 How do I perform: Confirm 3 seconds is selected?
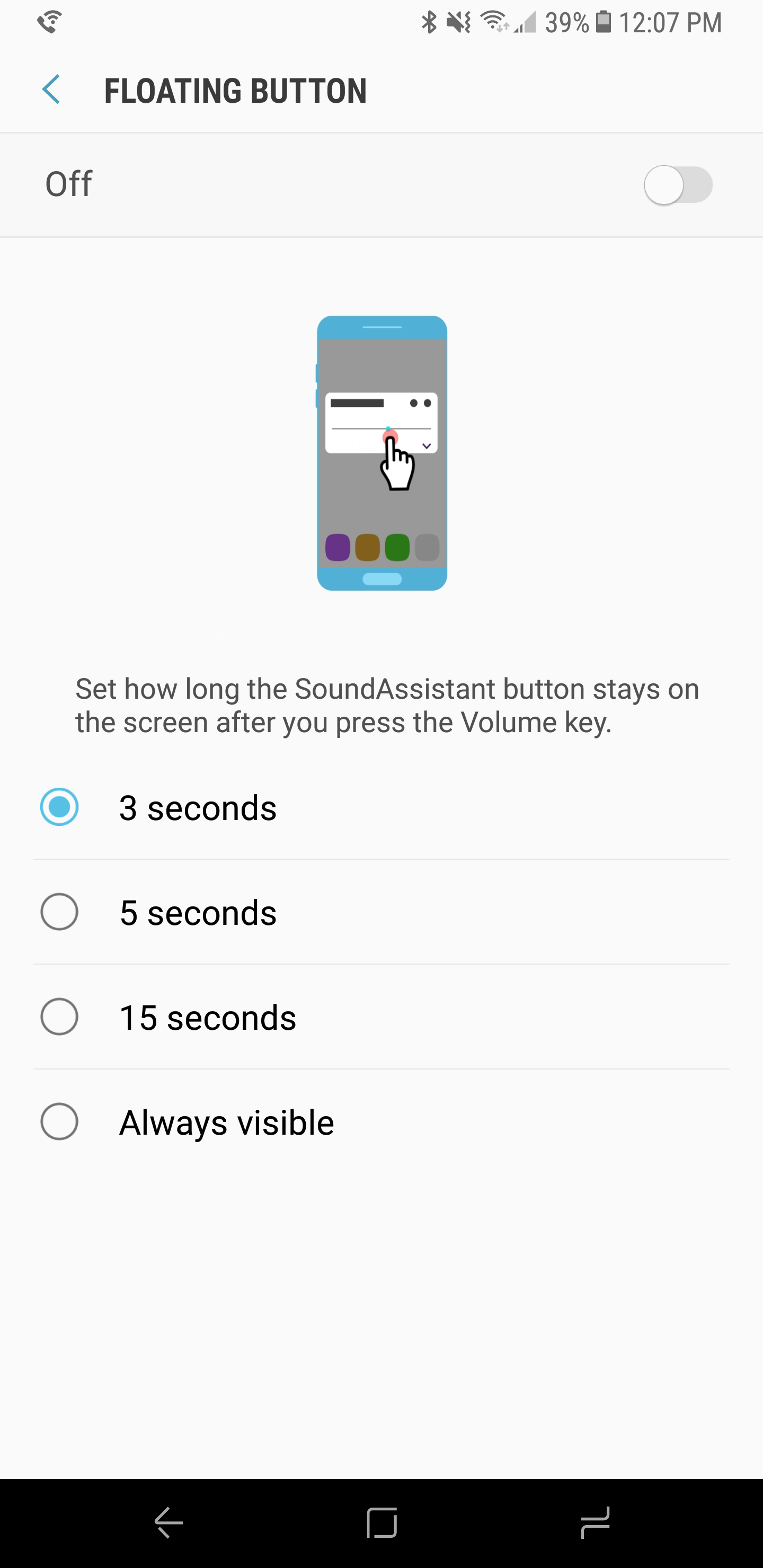pos(60,808)
